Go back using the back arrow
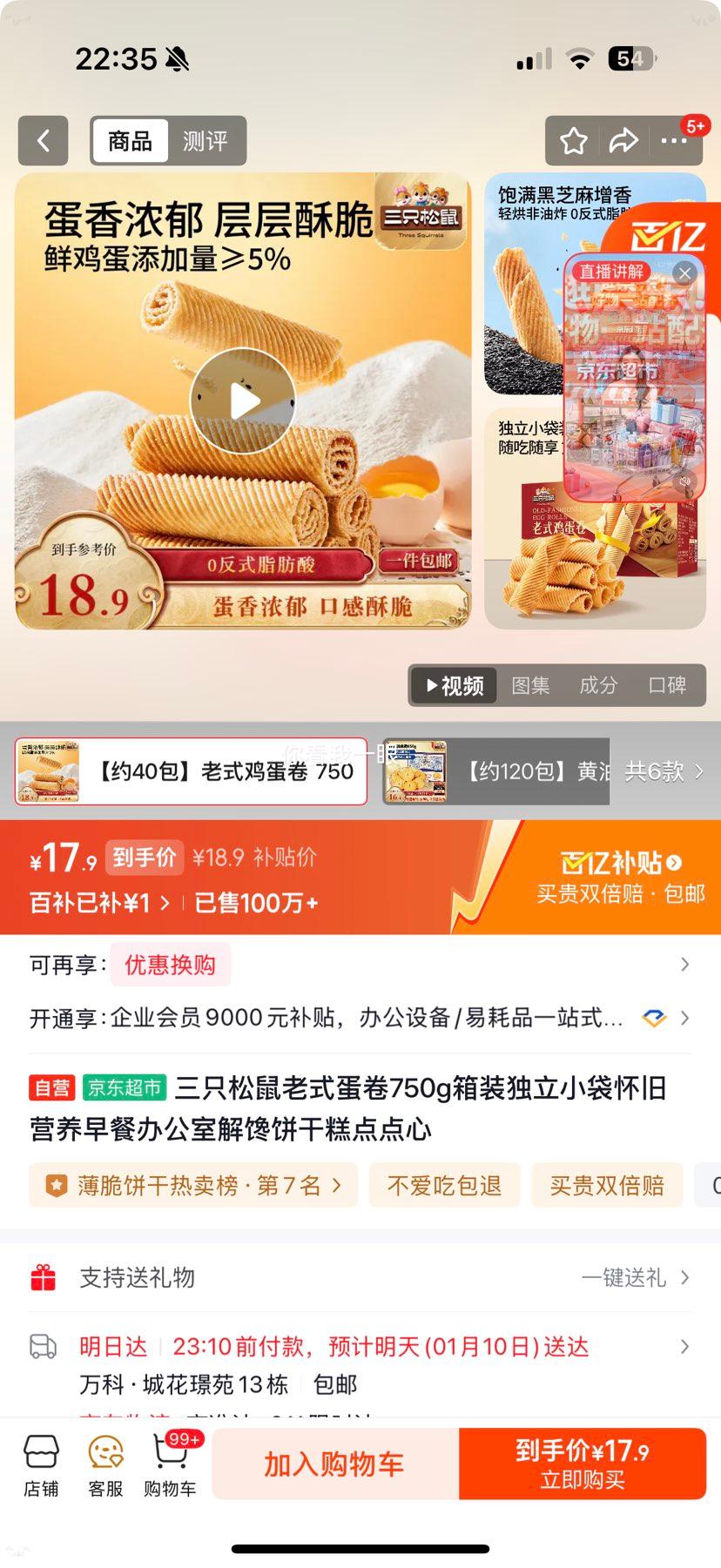Image resolution: width=721 pixels, height=1568 pixels. 43,140
